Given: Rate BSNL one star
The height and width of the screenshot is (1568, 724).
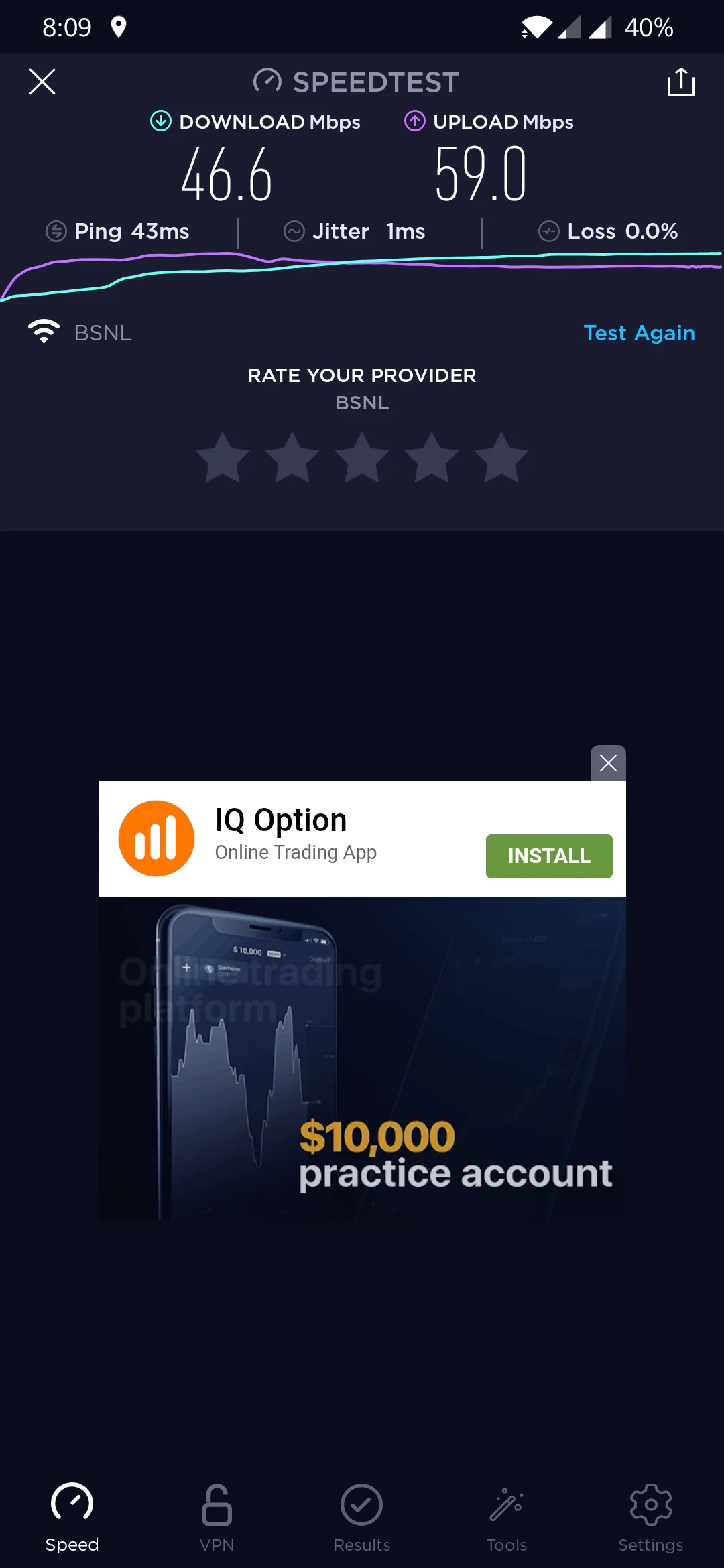Looking at the screenshot, I should click(x=223, y=458).
